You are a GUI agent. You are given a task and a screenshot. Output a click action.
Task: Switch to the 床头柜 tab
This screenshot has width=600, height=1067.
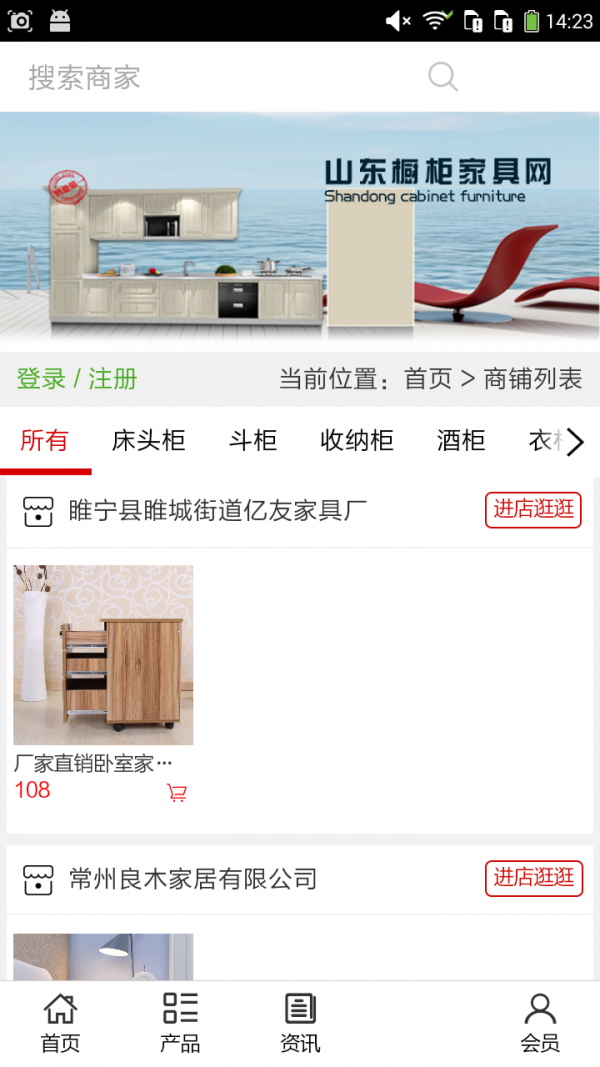click(x=148, y=441)
